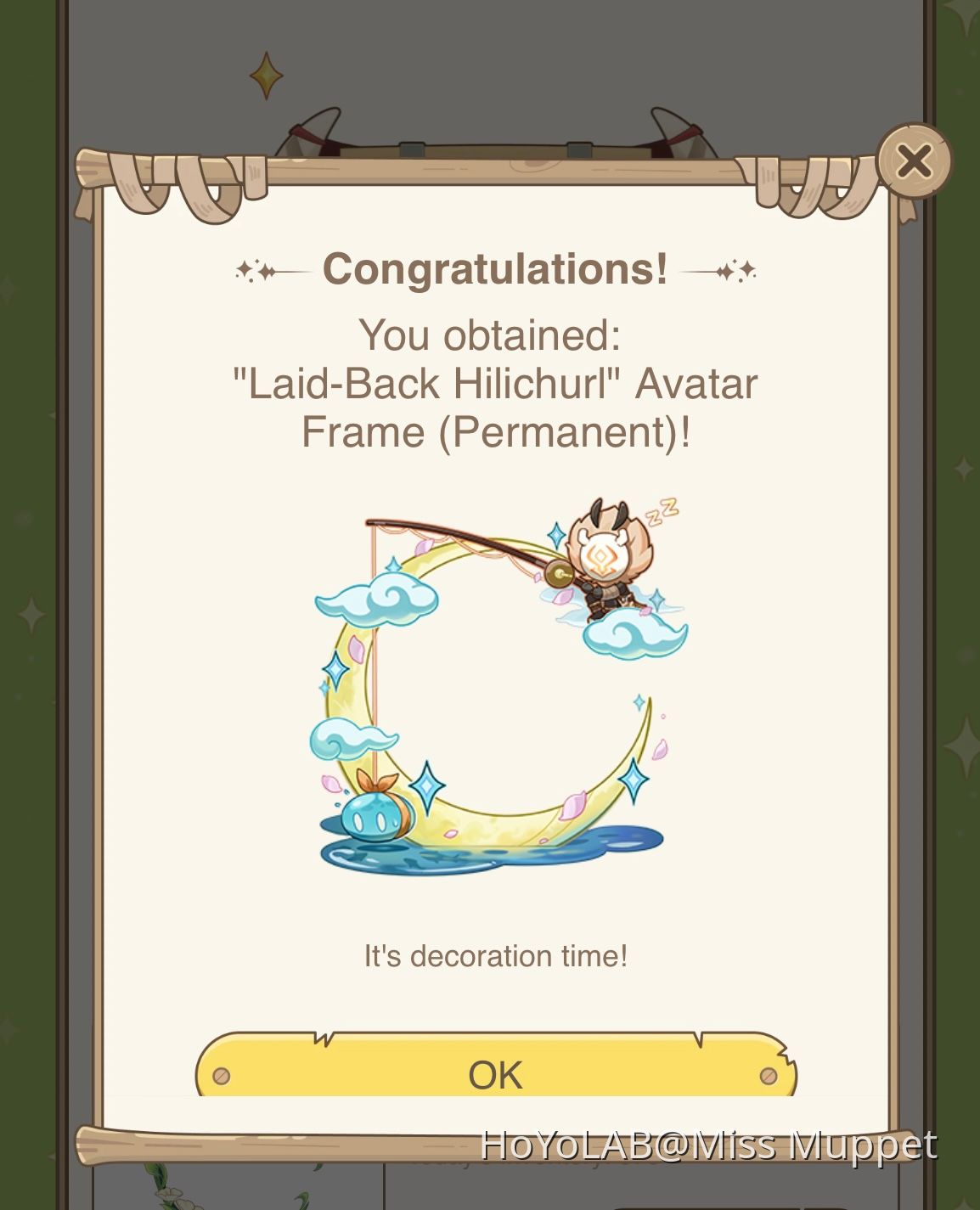Tap the It's decoration time! message
The image size is (980, 1210).
click(x=495, y=954)
